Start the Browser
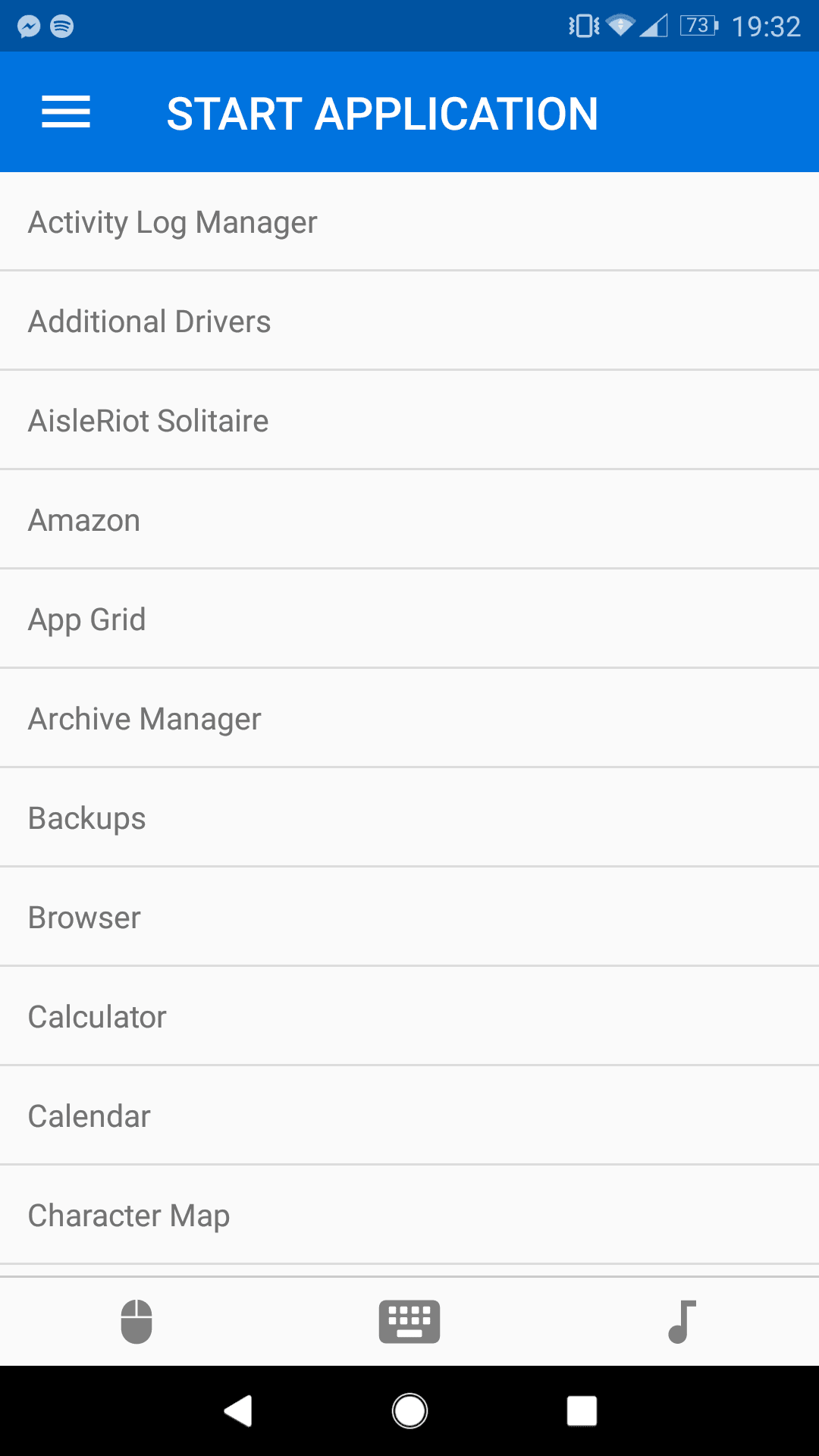The height and width of the screenshot is (1456, 819). (x=409, y=917)
